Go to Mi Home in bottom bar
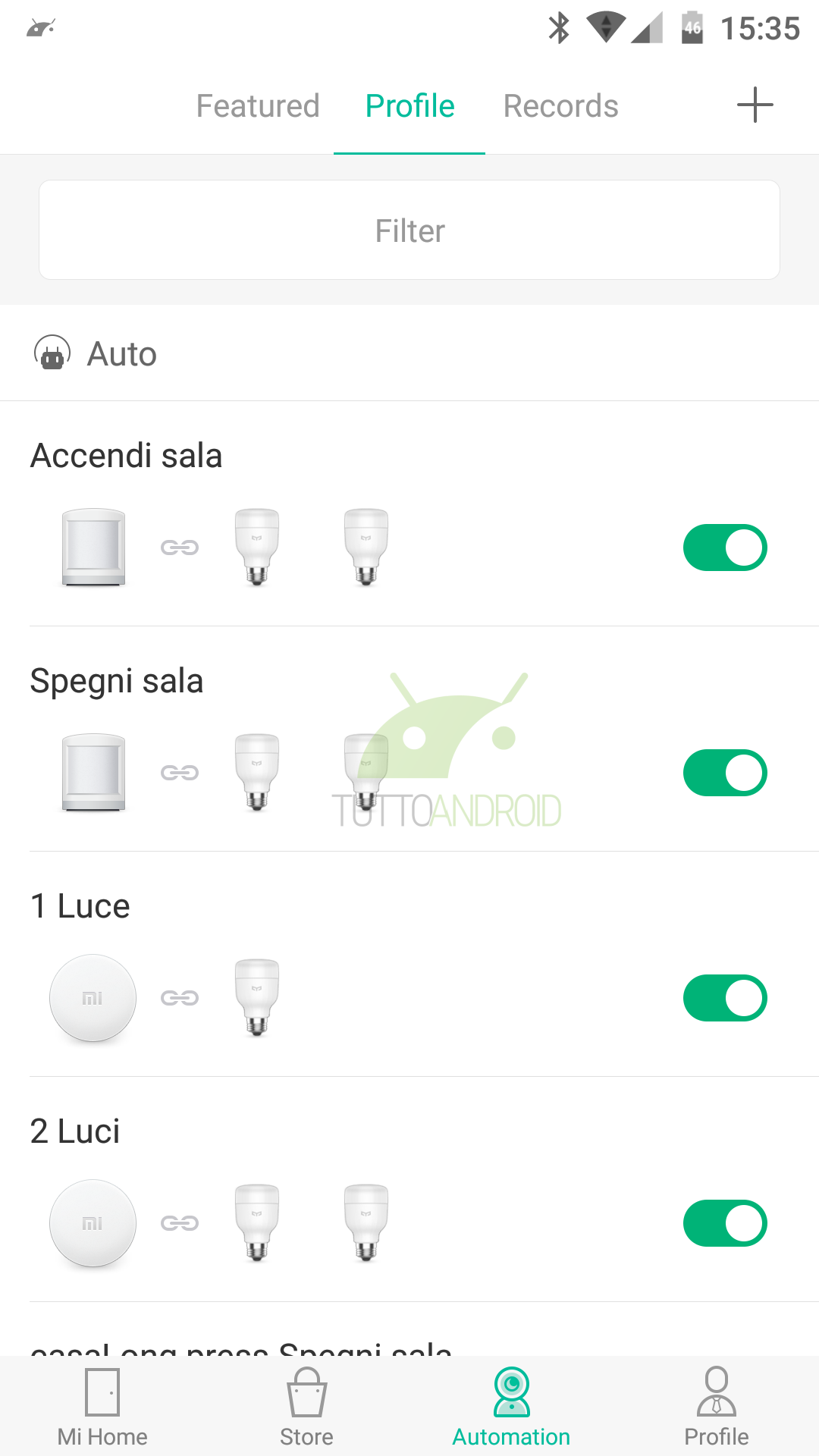This screenshot has height=1456, width=819. point(102,1407)
